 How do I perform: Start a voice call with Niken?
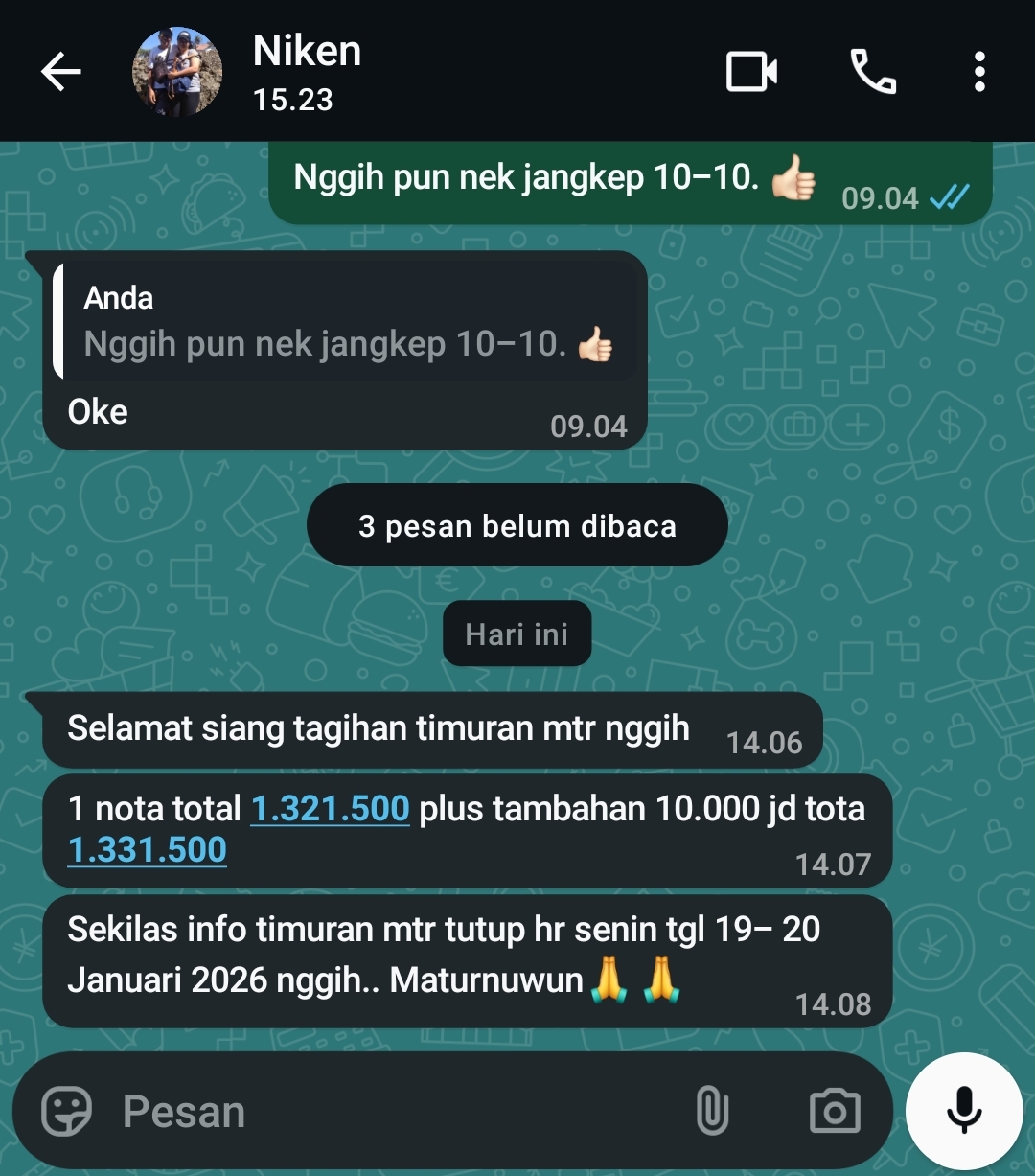coord(873,72)
